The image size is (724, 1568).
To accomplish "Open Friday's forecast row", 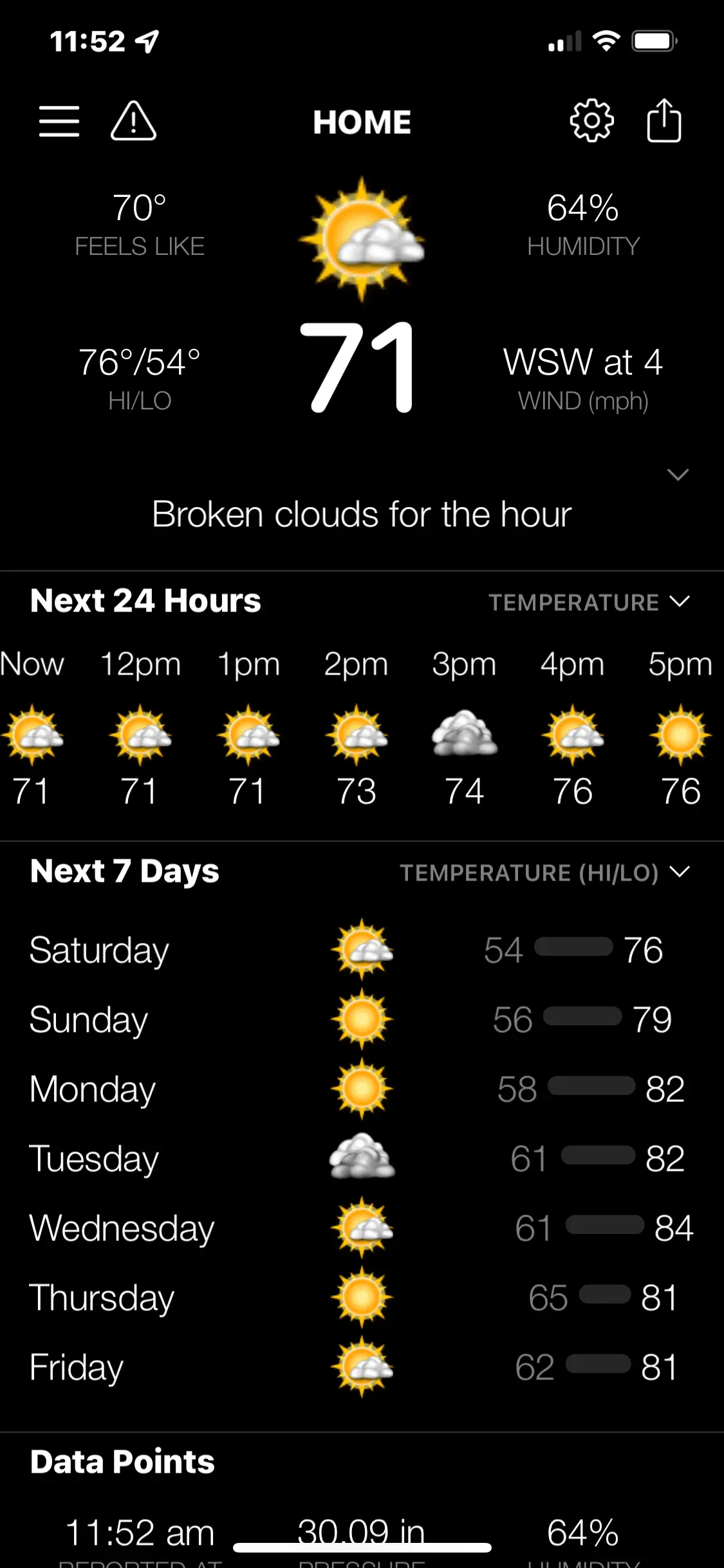I will pos(362,1367).
